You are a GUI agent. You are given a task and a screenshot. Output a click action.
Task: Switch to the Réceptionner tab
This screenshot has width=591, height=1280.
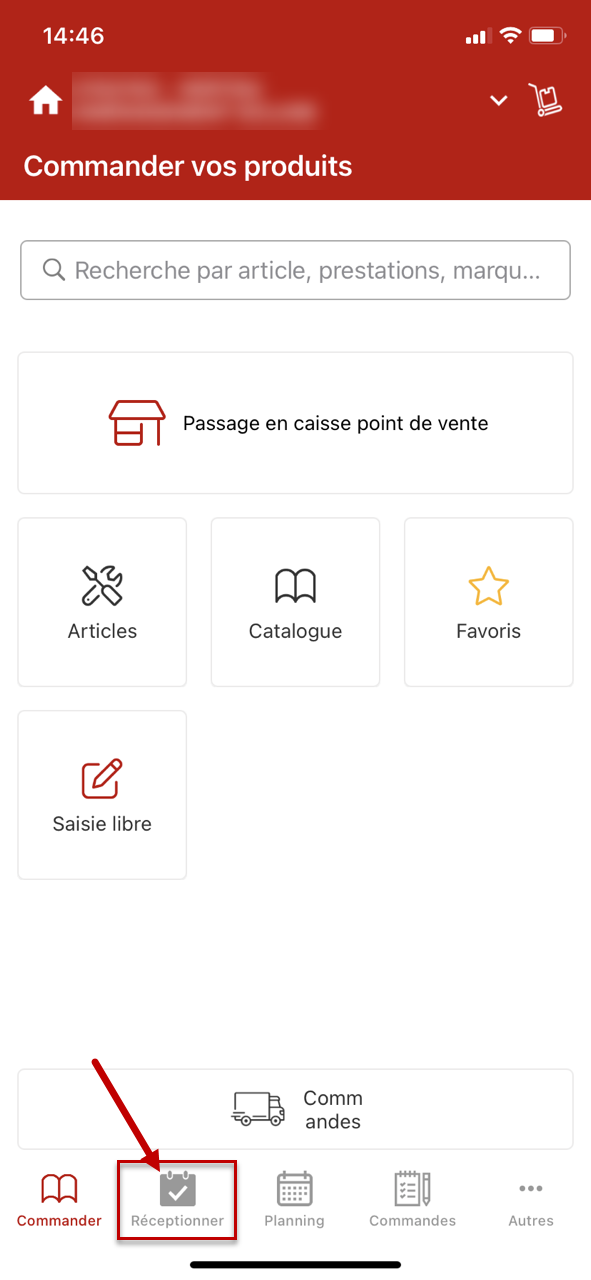177,1200
